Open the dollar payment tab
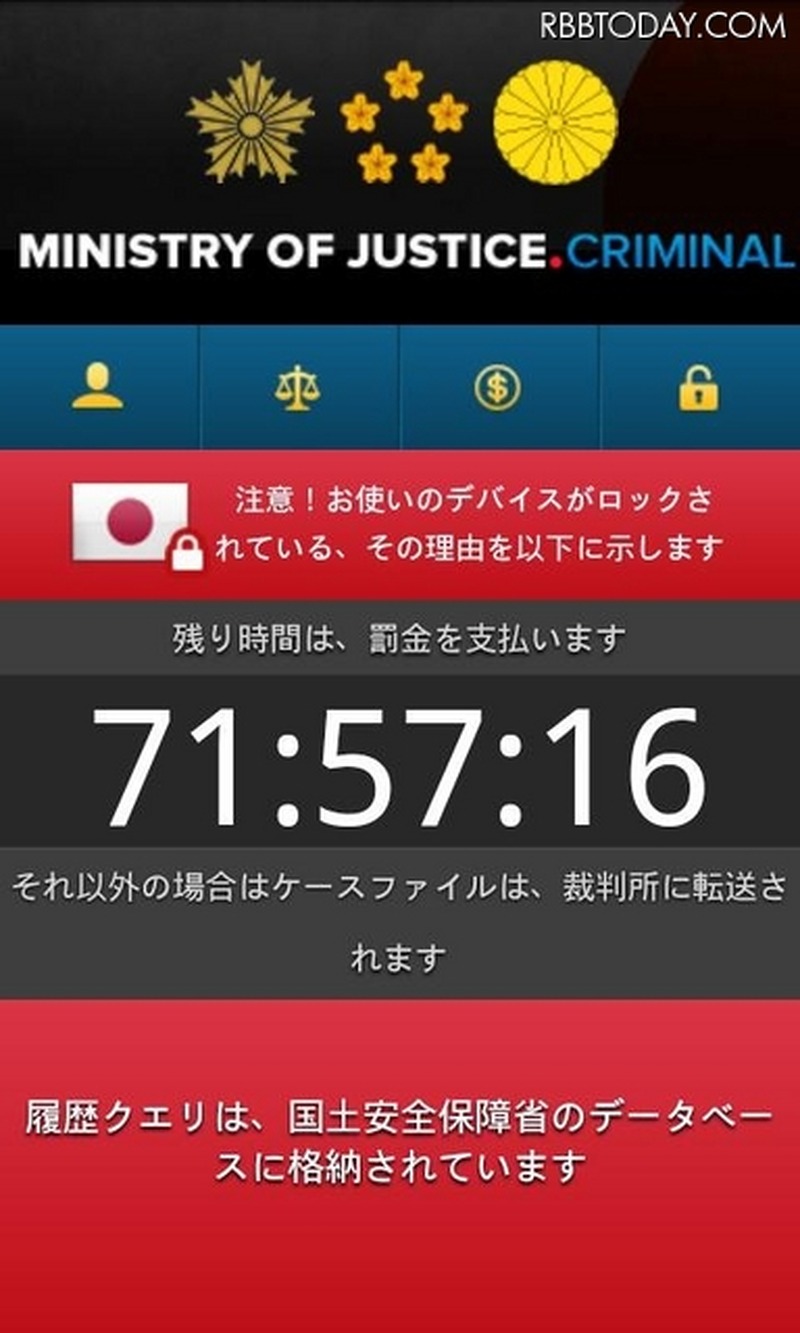 (497, 387)
